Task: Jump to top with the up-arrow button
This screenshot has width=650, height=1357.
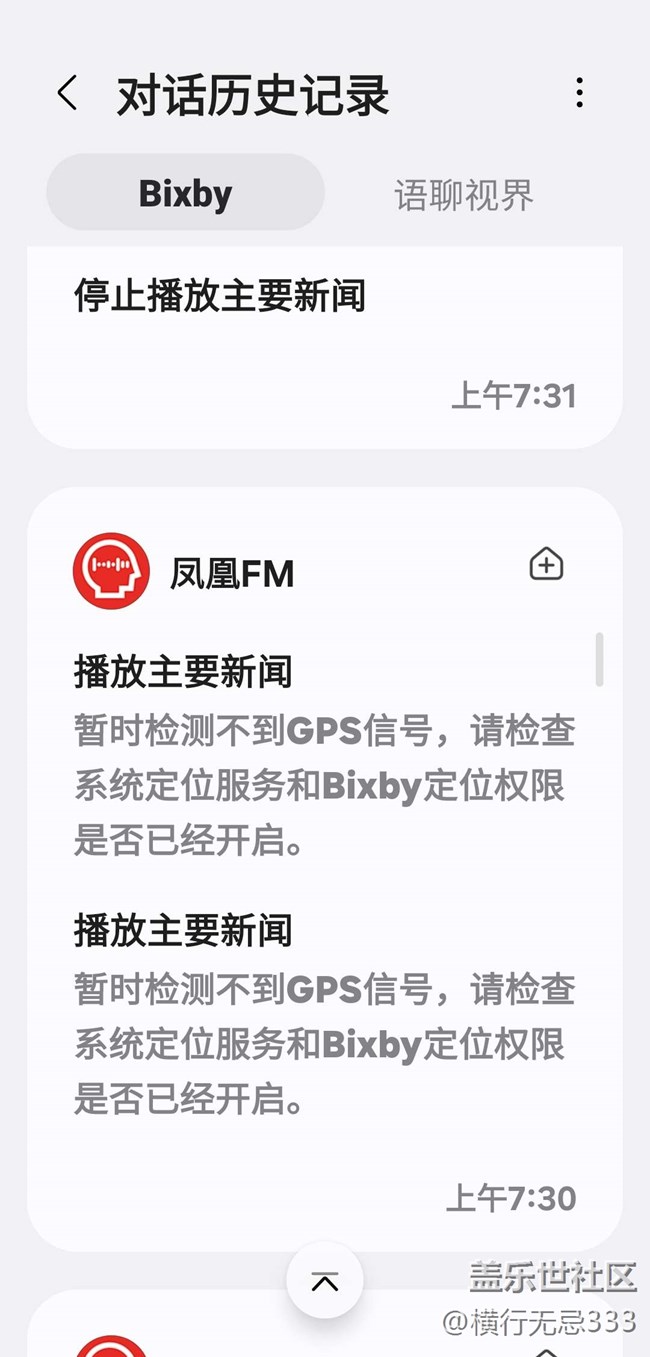Action: tap(325, 1281)
